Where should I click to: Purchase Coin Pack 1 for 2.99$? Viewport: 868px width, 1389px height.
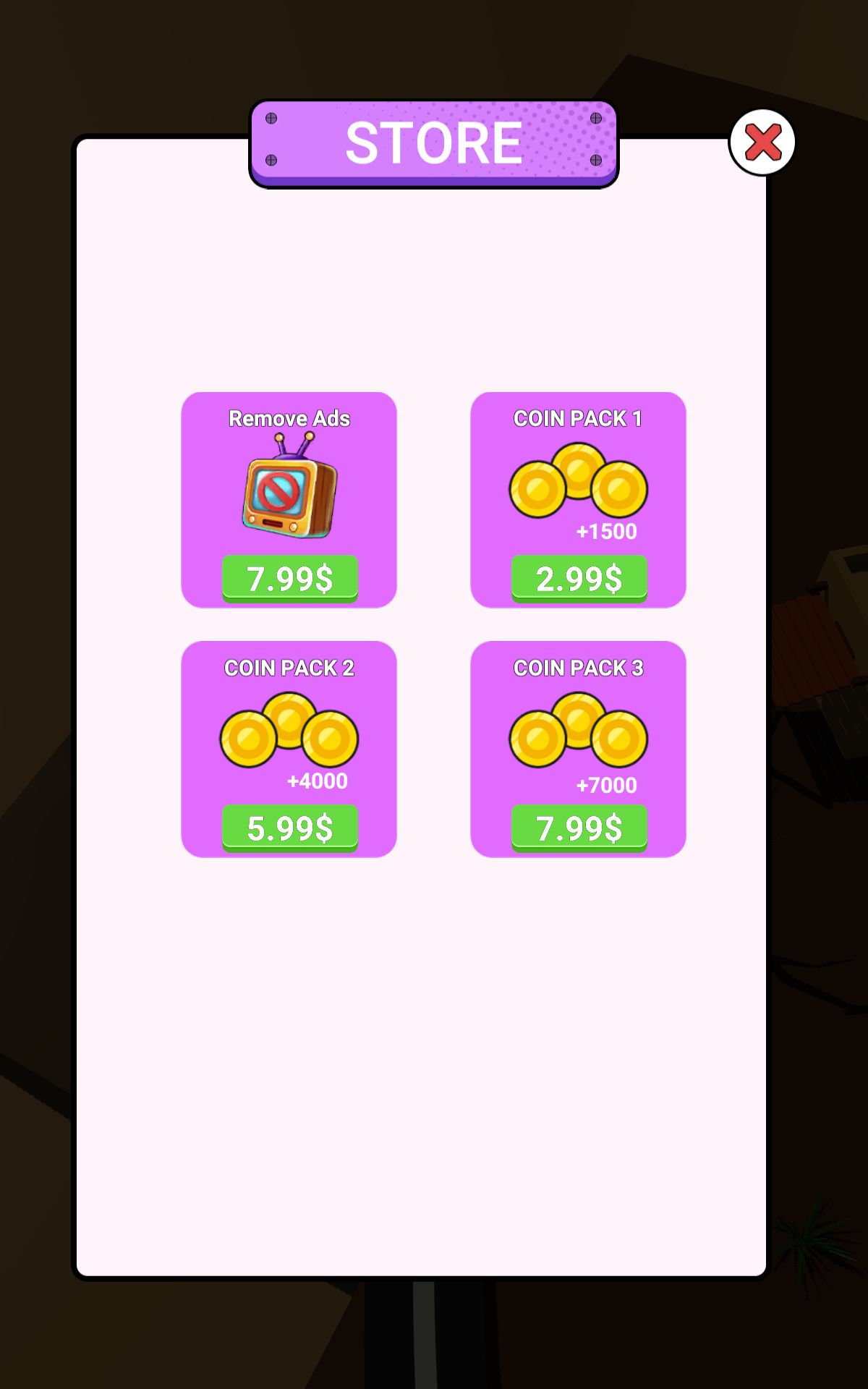tap(579, 578)
